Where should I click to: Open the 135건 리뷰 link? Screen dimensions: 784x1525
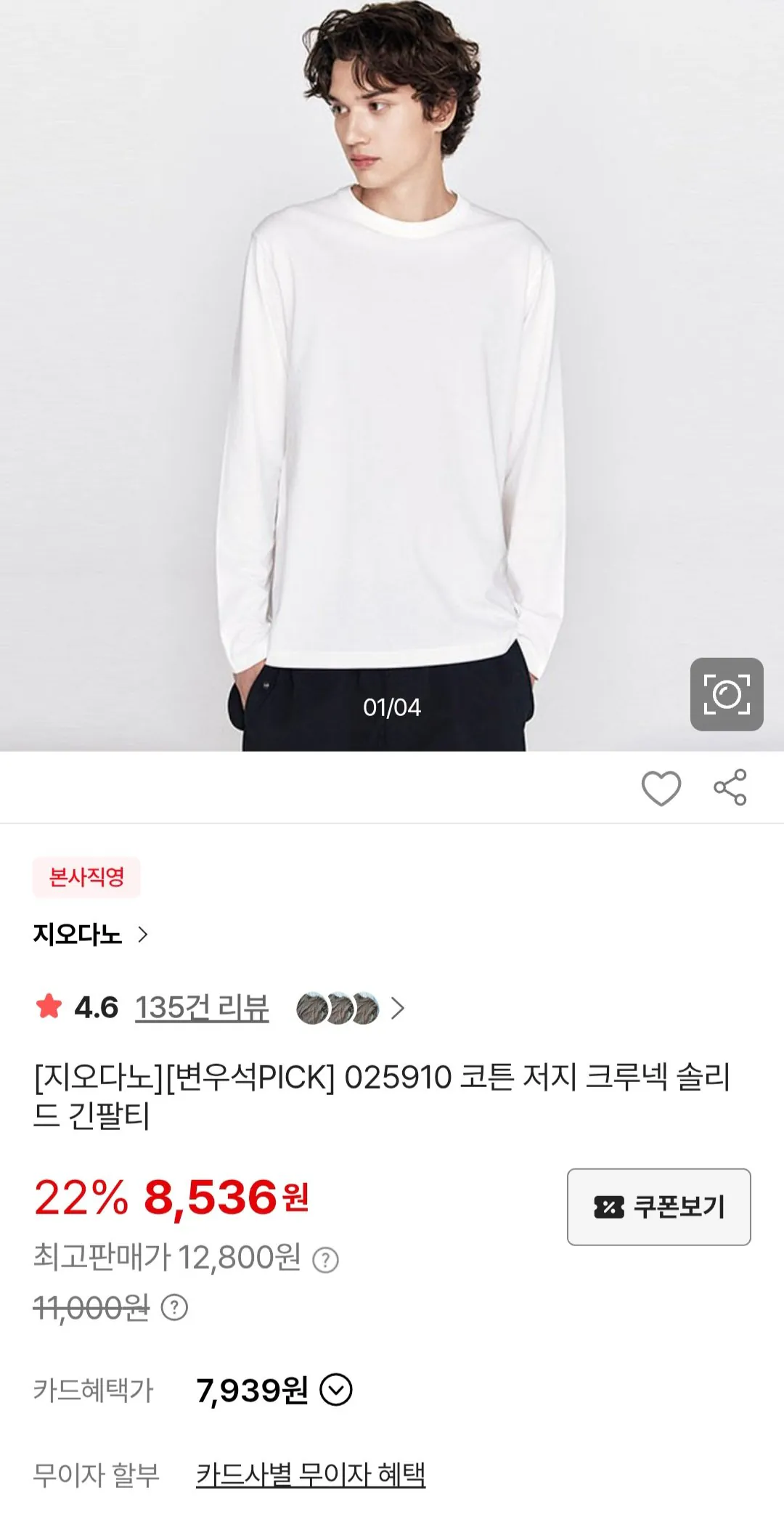(202, 1008)
